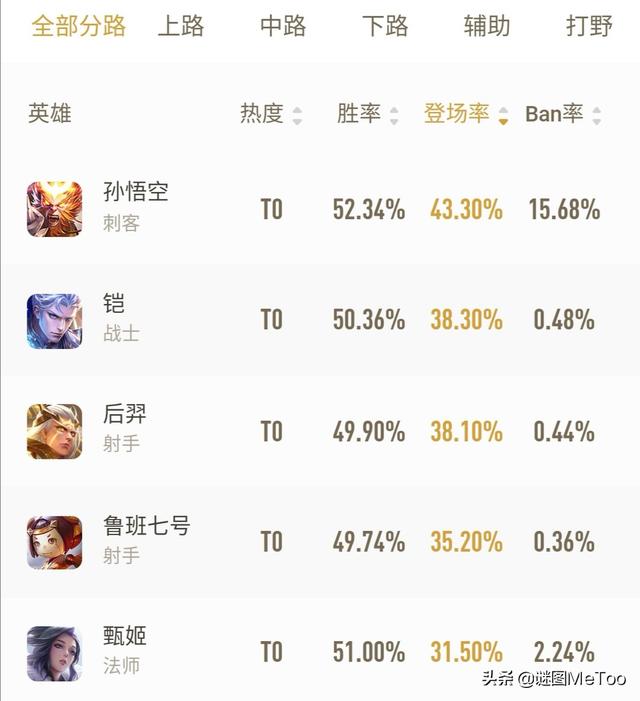This screenshot has width=640, height=701.
Task: Switch to the 中路 tab
Action: pyautogui.click(x=283, y=26)
